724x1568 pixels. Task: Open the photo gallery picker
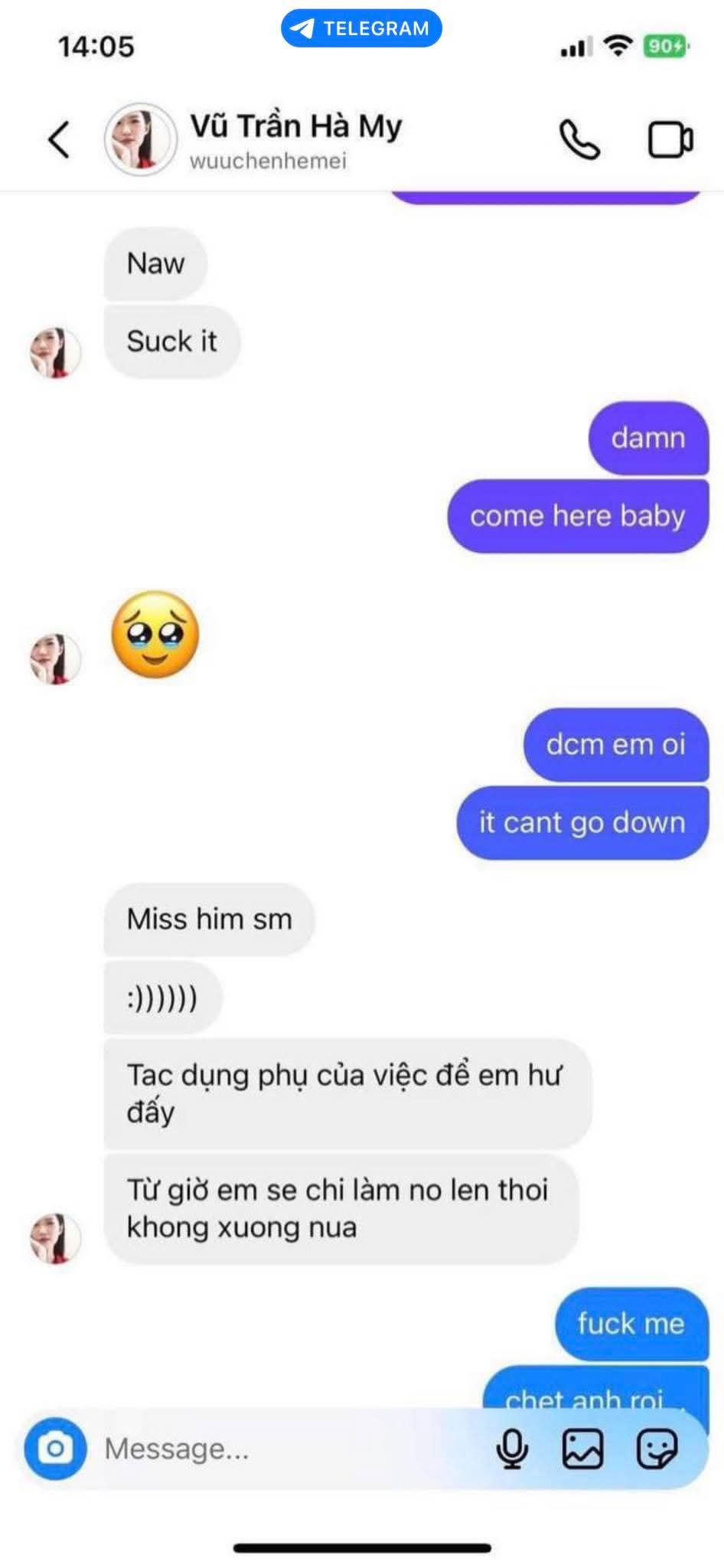[582, 1449]
